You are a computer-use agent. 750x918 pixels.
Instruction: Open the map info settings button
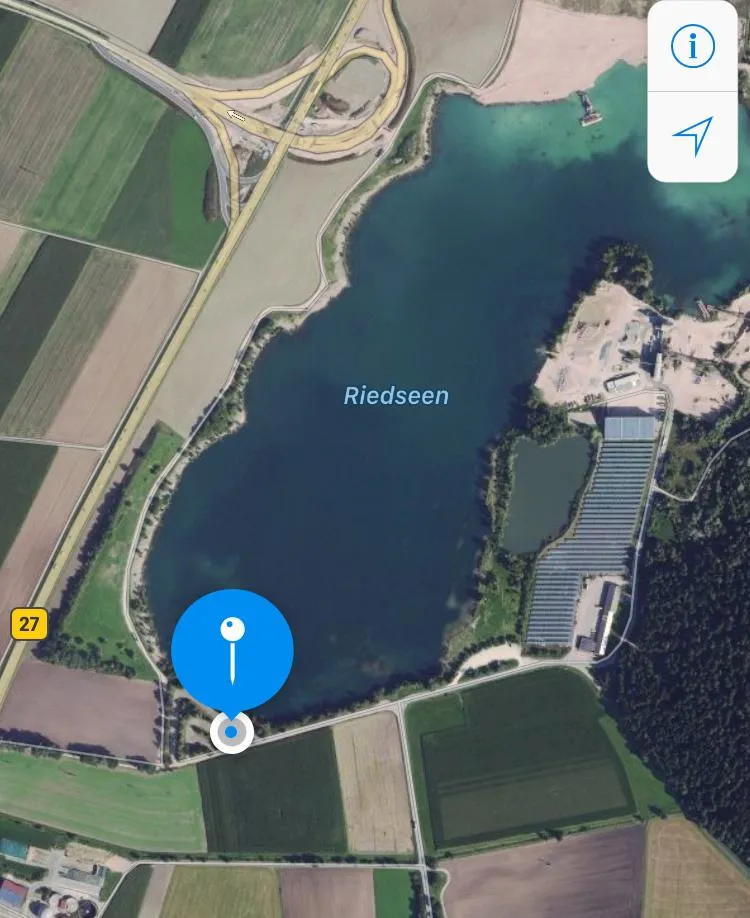click(x=692, y=47)
